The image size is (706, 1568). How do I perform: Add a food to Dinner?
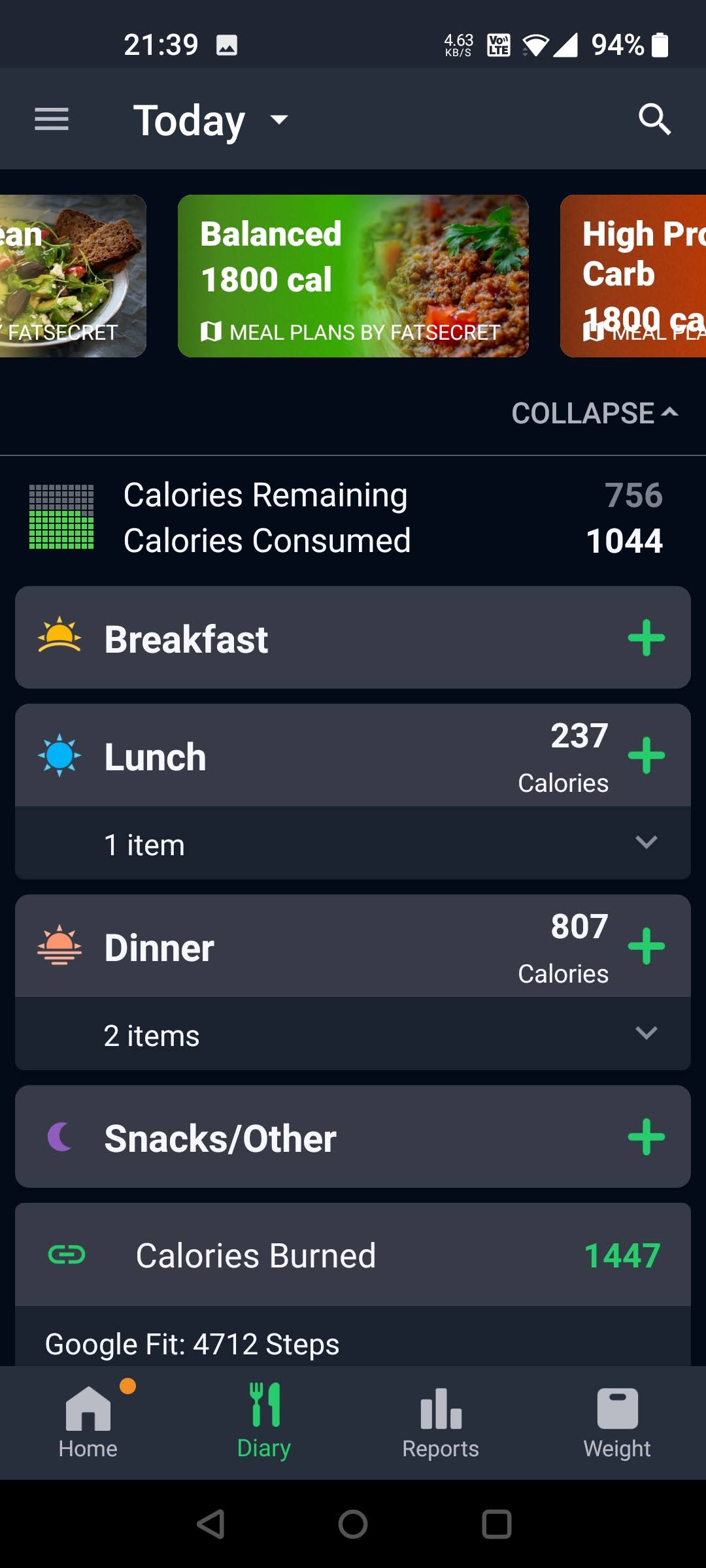(646, 945)
